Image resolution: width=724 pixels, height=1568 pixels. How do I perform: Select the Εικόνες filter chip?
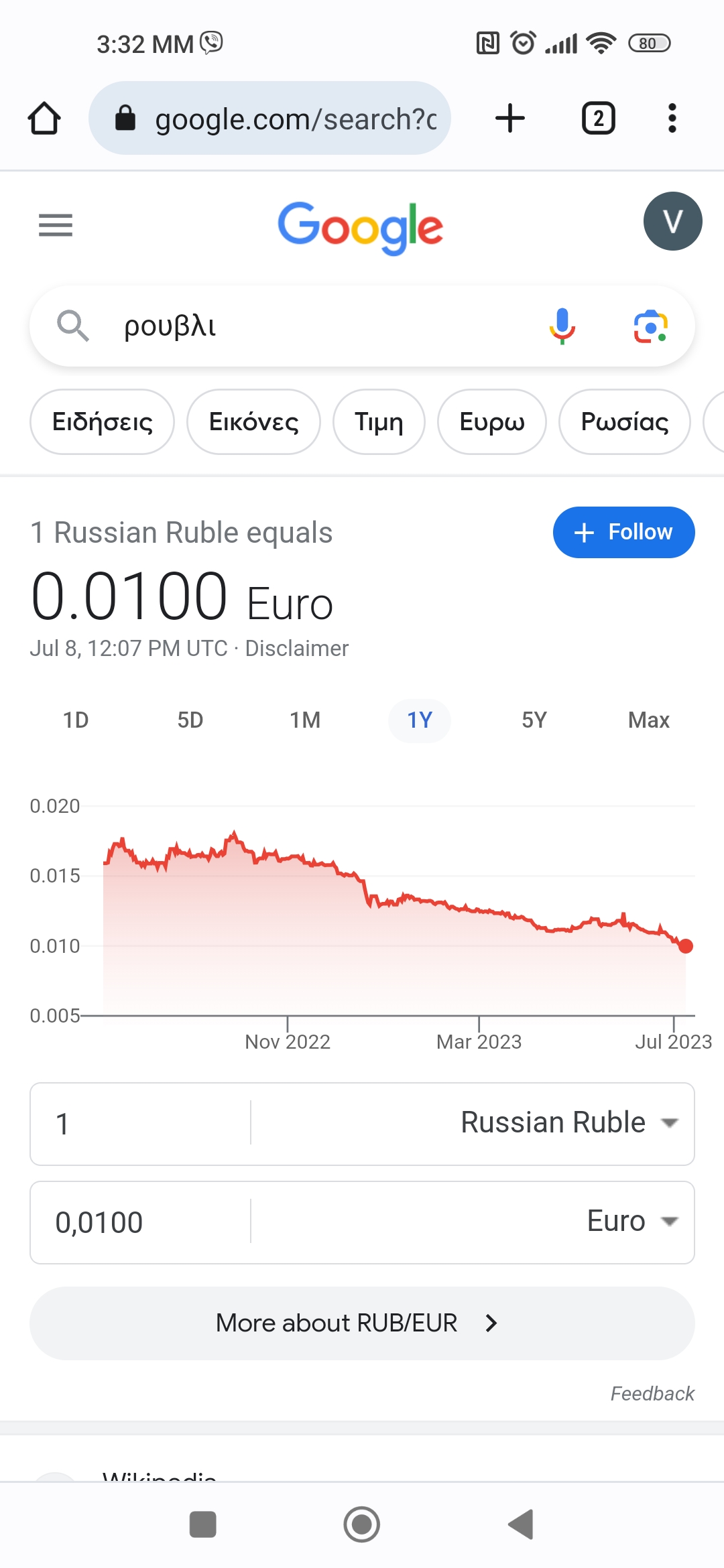[253, 422]
